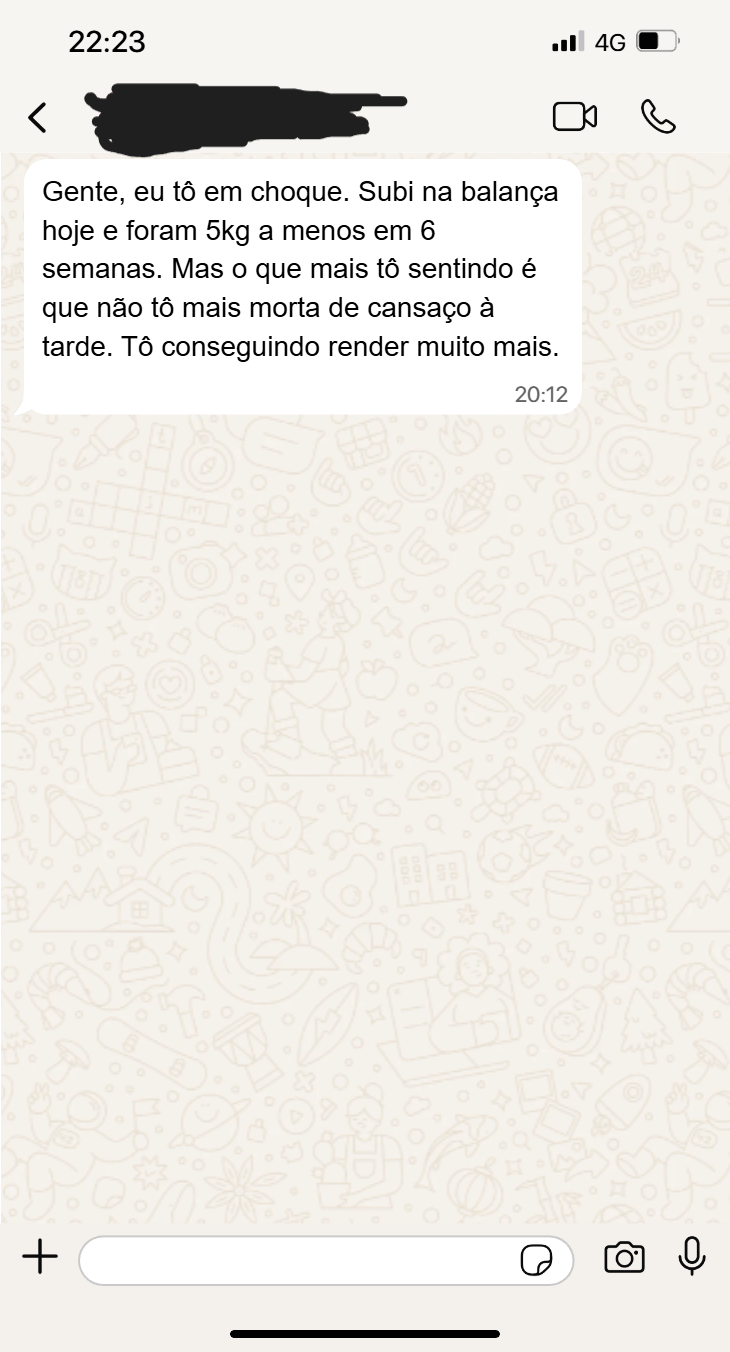
Task: Tap inside the rounded text entry bar
Action: tap(300, 1259)
